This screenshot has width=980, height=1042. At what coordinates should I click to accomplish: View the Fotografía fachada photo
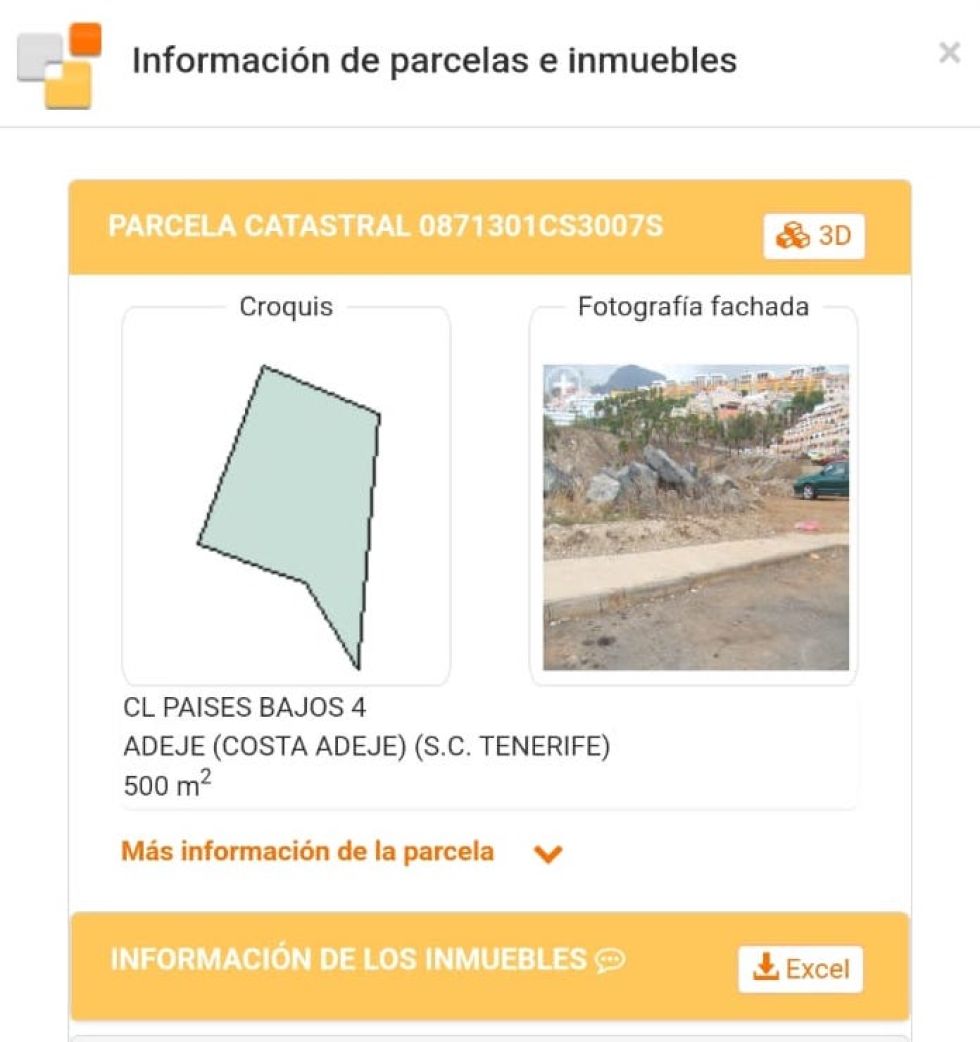(695, 517)
